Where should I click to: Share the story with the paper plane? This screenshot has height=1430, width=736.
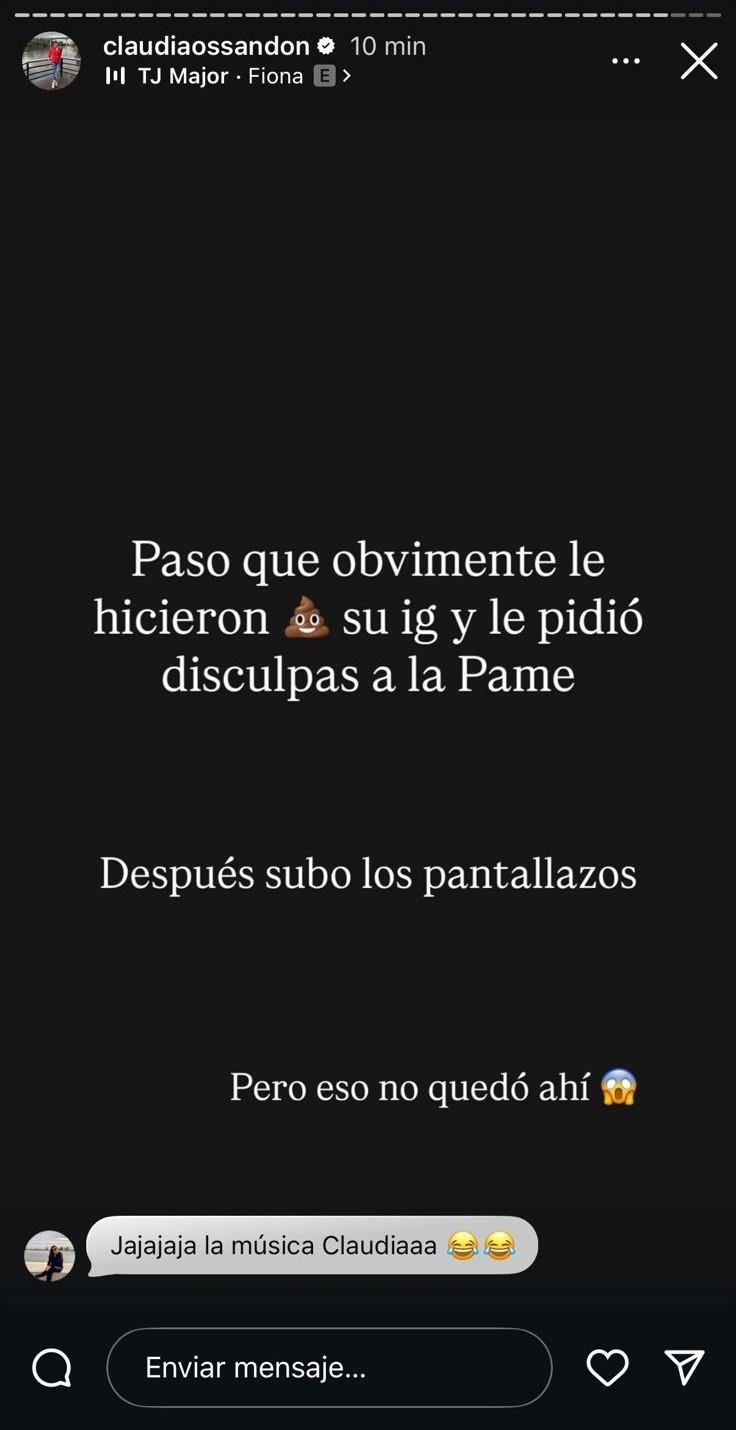tap(685, 1367)
